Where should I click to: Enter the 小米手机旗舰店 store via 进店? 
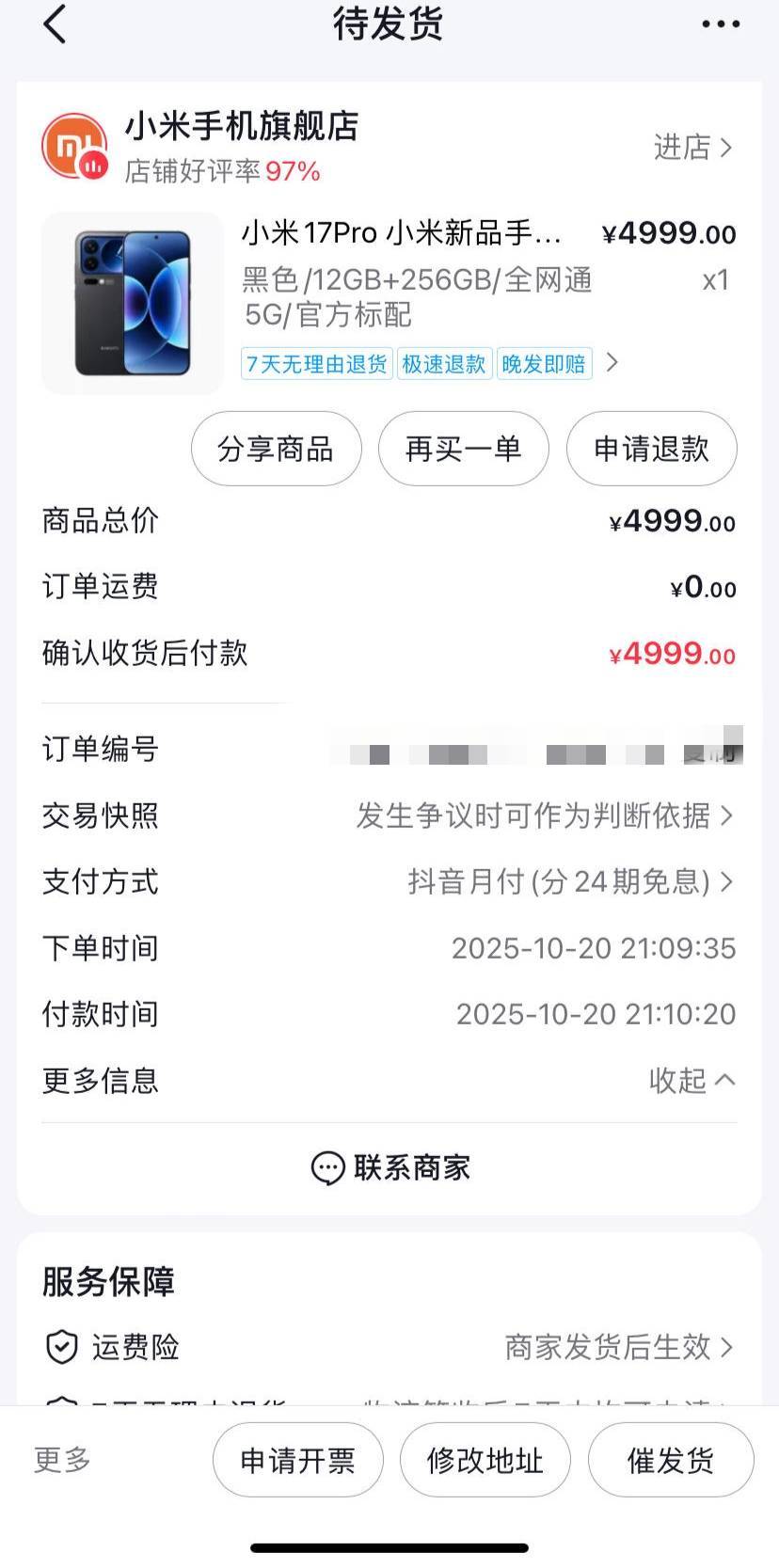[692, 148]
